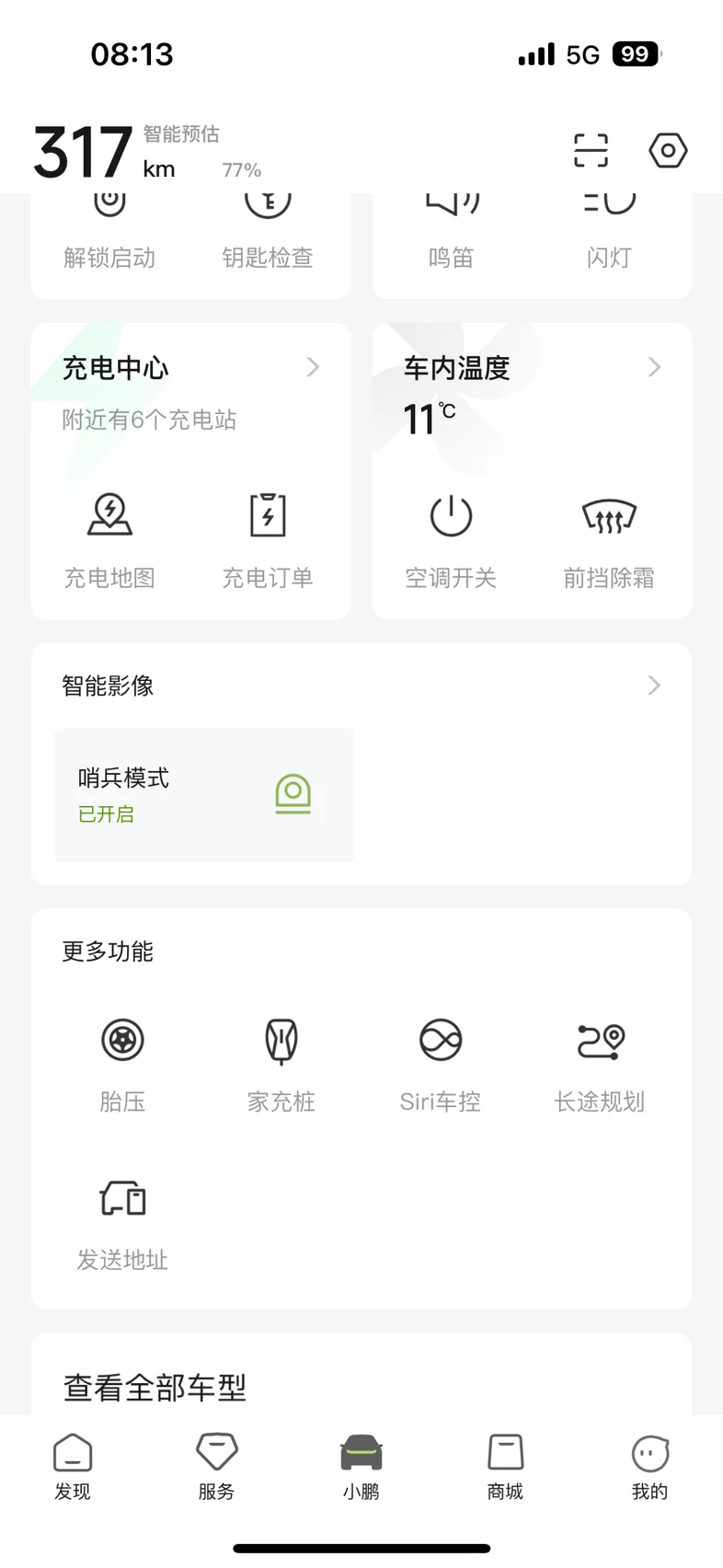The height and width of the screenshot is (1568, 723).
Task: Open the 我的 profile tab
Action: [649, 1468]
